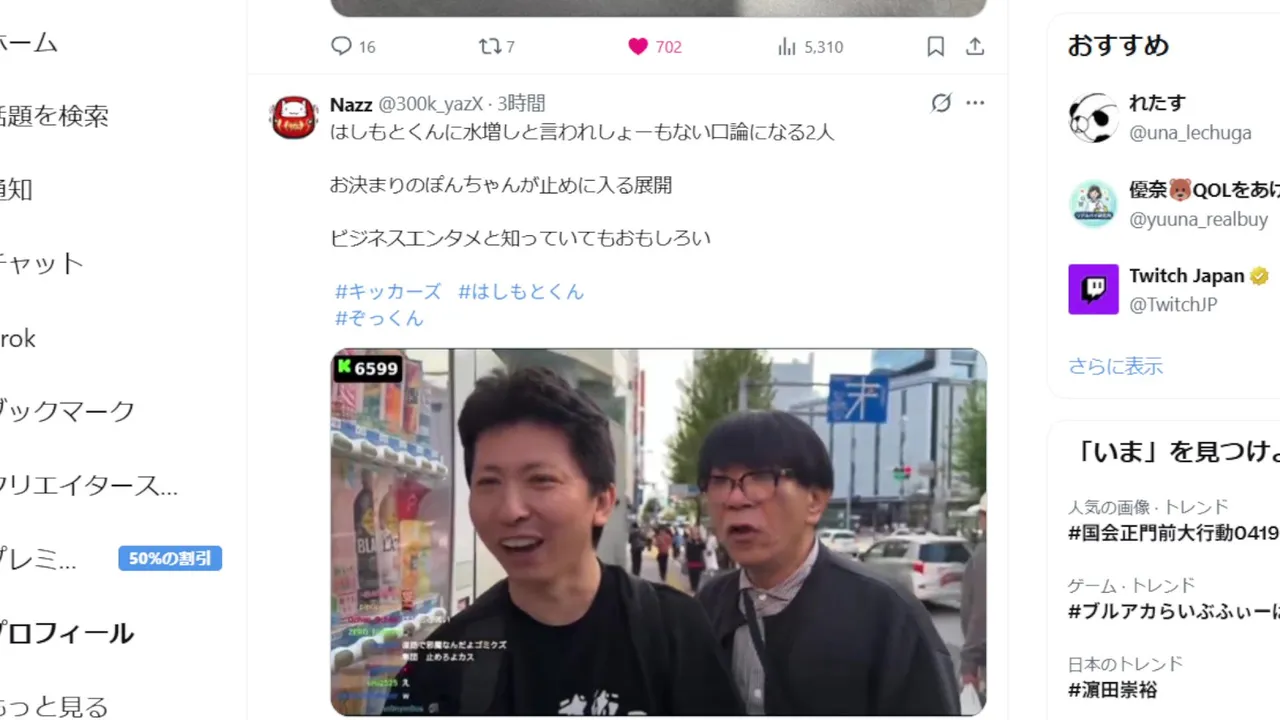Screen dimensions: 1280x720
Task: Go to the 話題を検索 explore page
Action: (54, 116)
